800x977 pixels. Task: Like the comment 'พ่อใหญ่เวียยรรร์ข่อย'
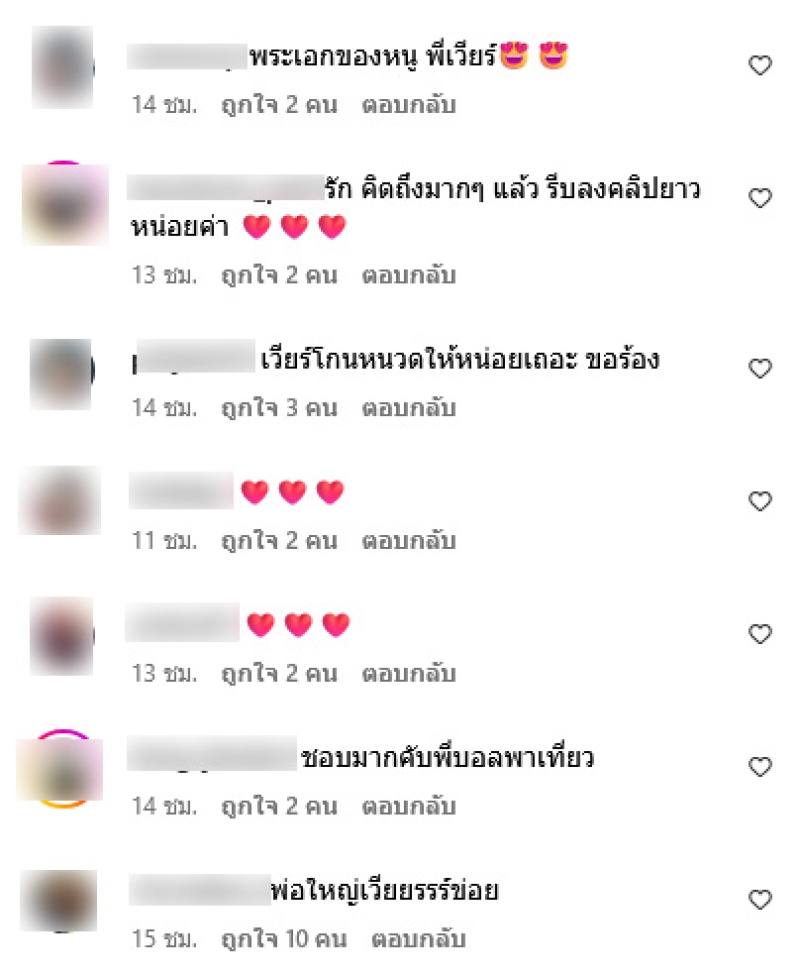[x=760, y=899]
